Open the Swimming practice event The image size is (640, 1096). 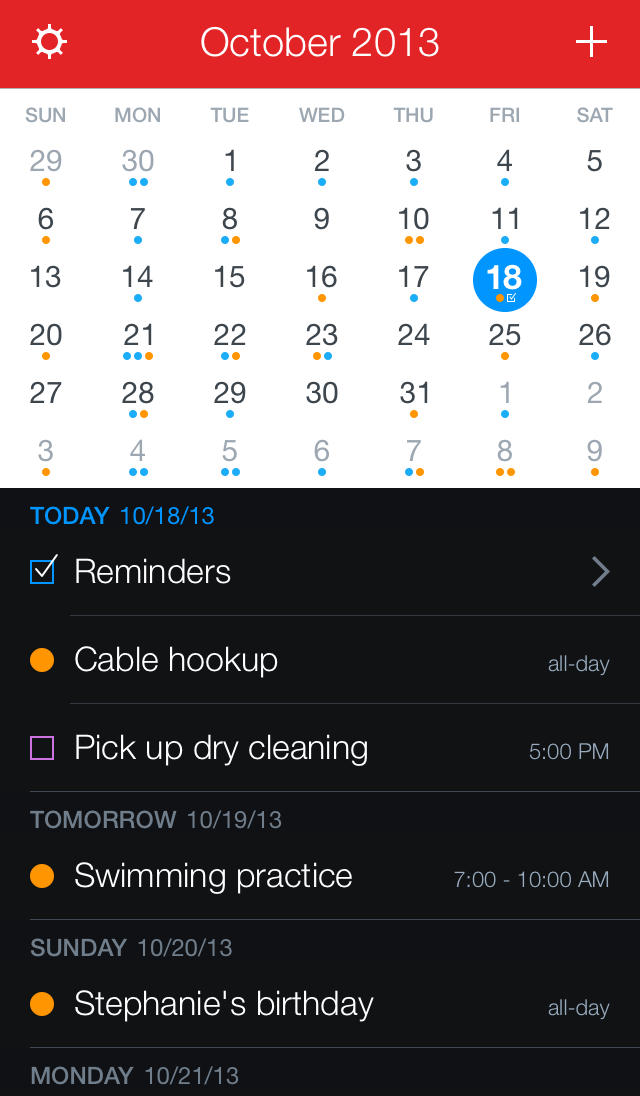click(x=320, y=876)
